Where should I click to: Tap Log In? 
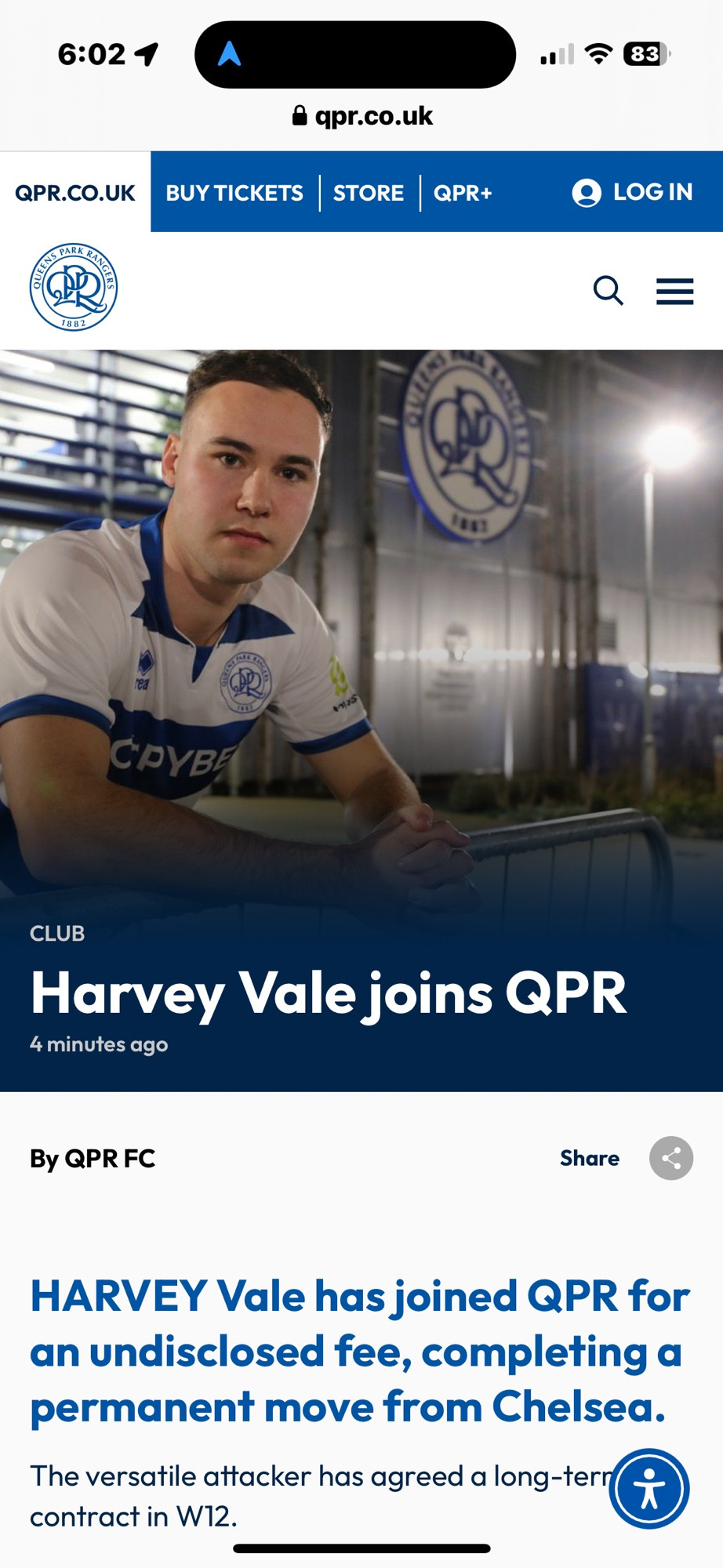pos(633,192)
